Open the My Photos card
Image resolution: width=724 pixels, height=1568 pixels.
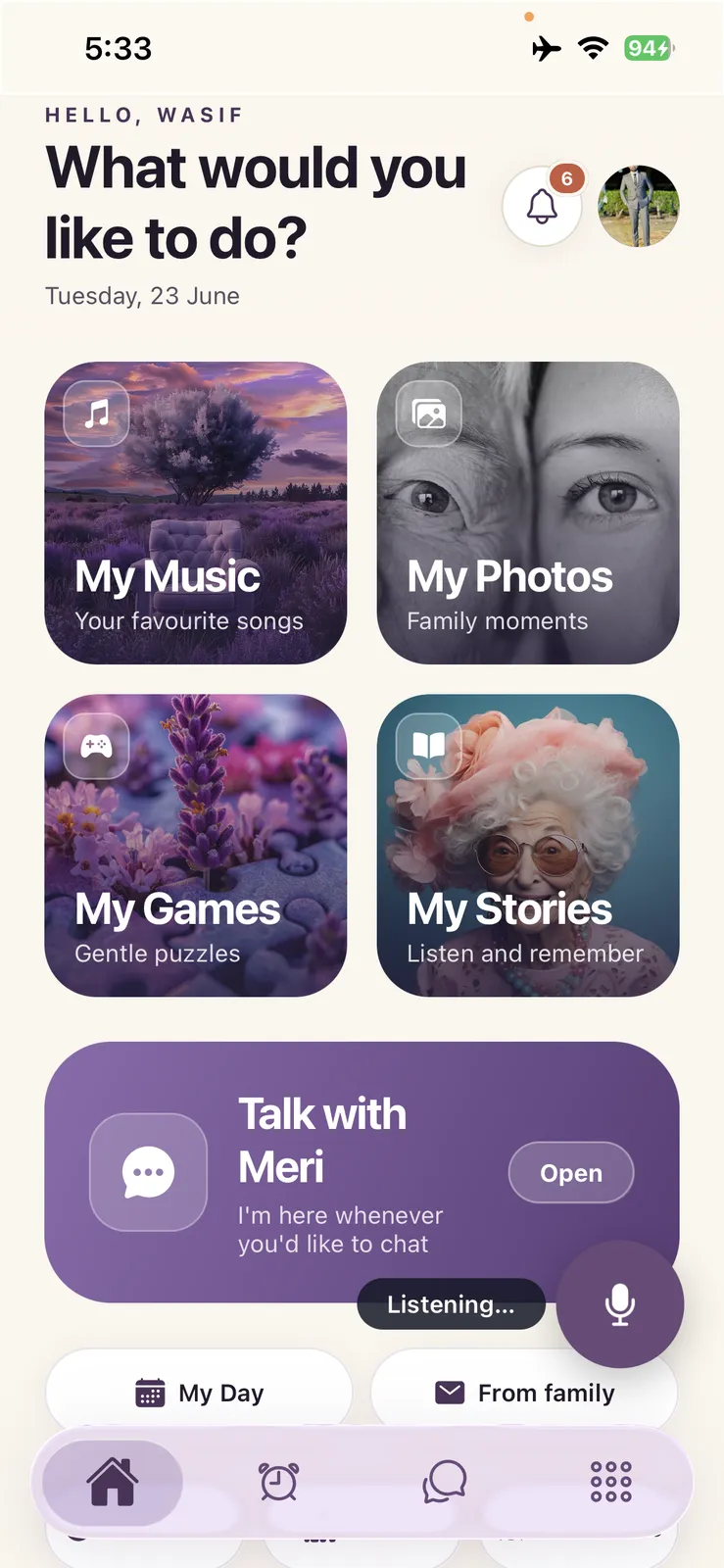528,513
